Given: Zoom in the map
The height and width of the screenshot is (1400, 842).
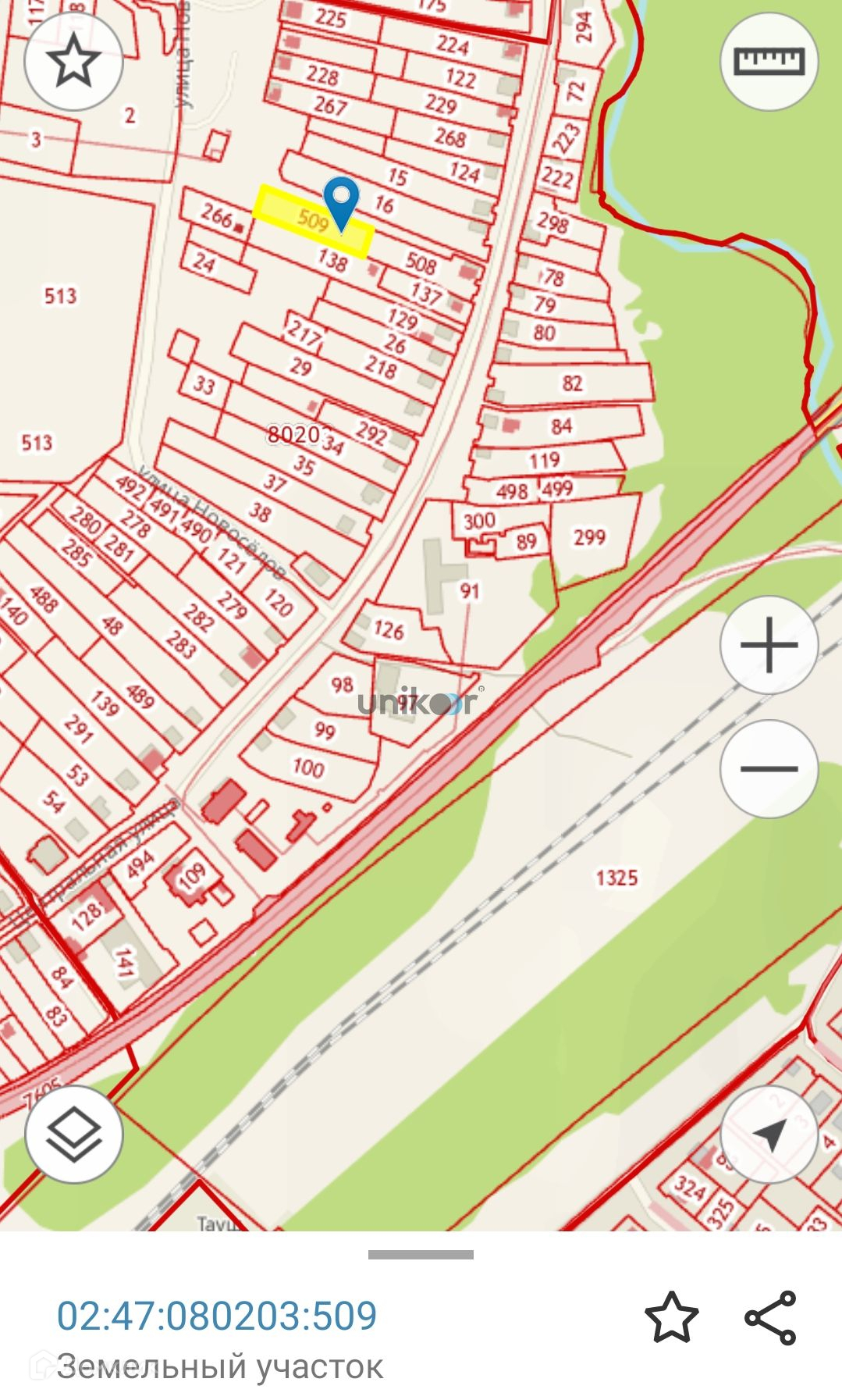Looking at the screenshot, I should (x=769, y=645).
